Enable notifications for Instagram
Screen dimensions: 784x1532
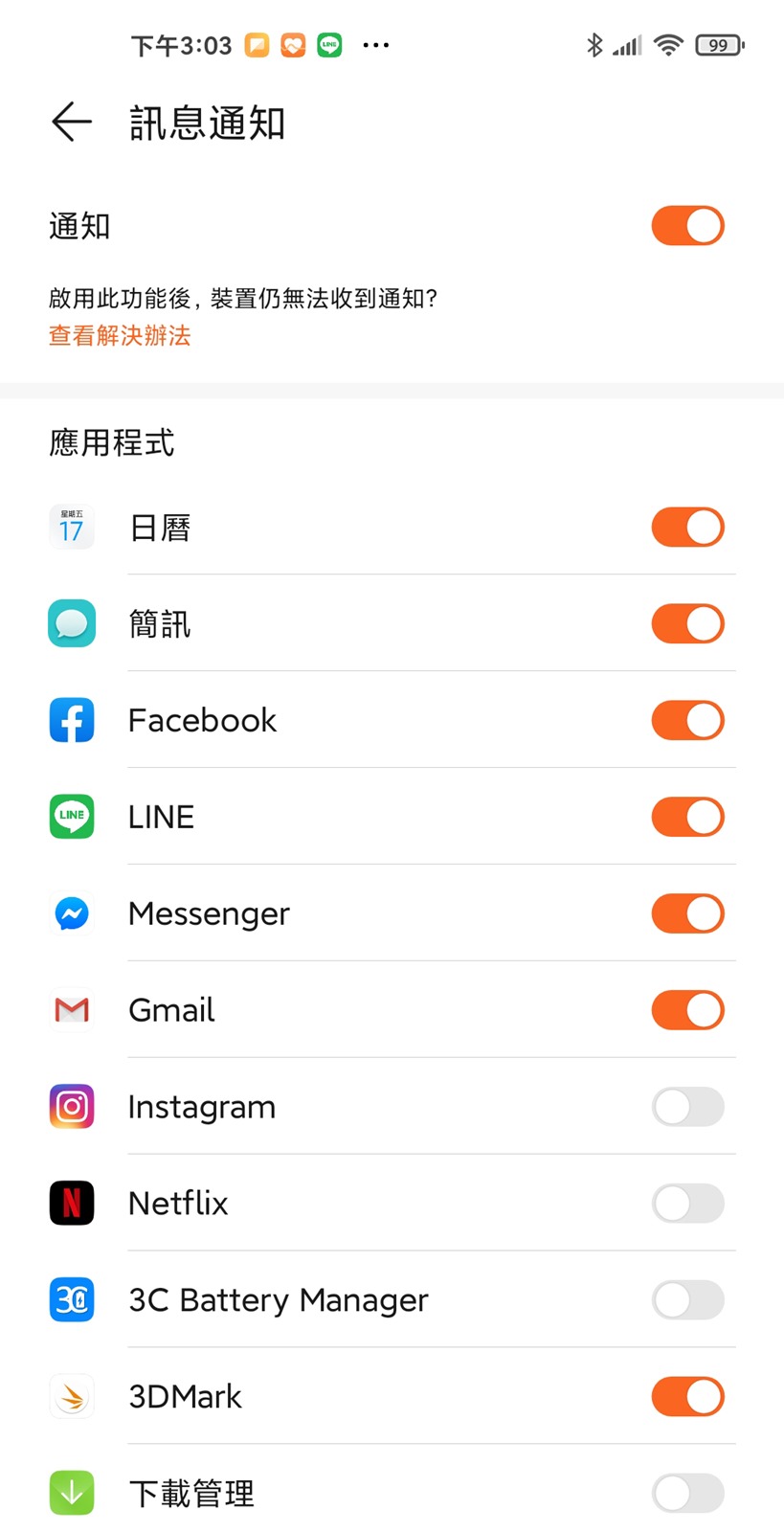point(687,1107)
